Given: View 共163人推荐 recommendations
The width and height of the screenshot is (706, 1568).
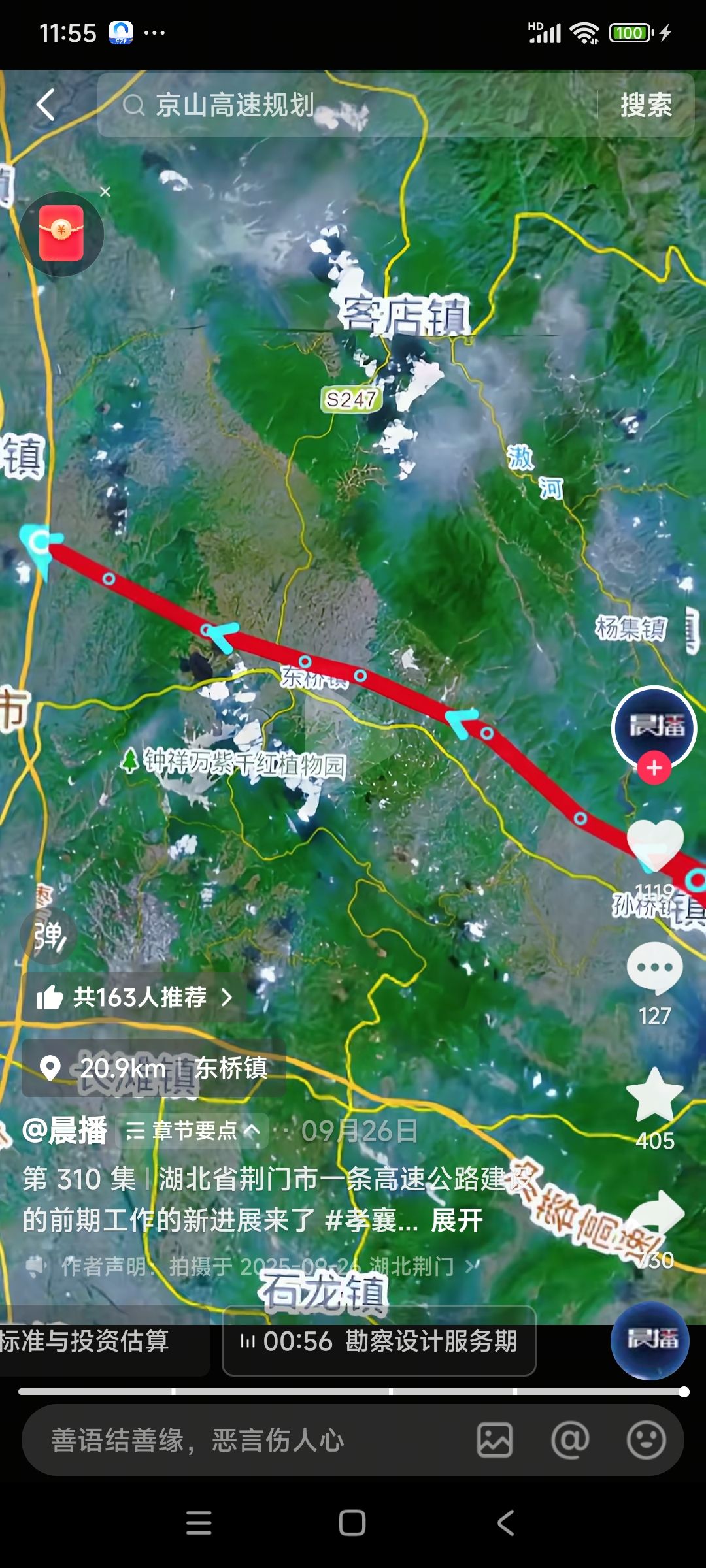Looking at the screenshot, I should click(x=135, y=998).
